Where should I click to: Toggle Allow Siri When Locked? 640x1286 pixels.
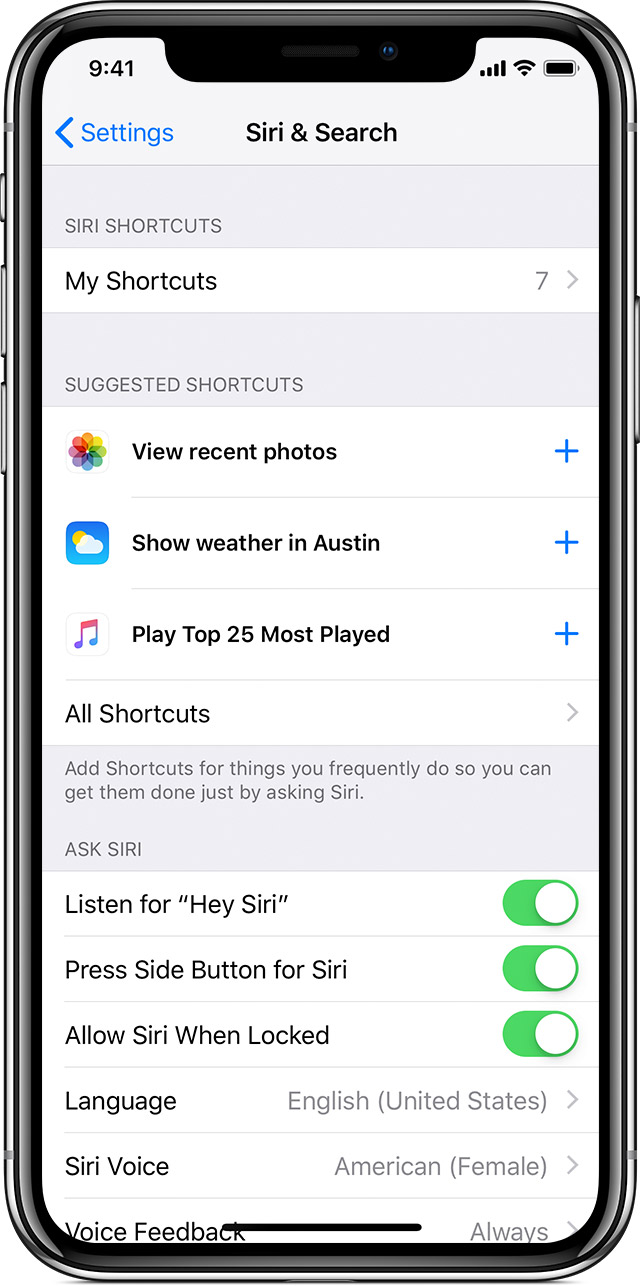coord(540,1035)
